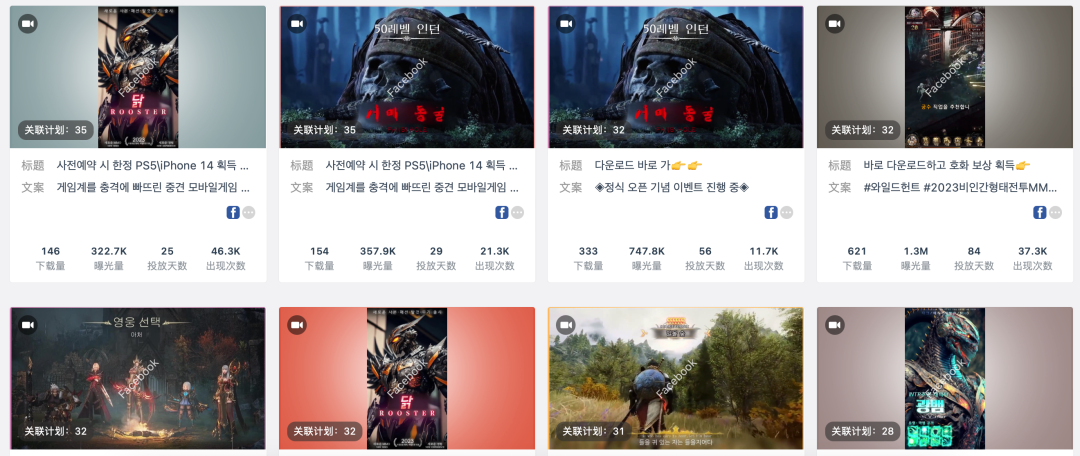This screenshot has height=456, width=1080.
Task: Open the ad titled 바로 다운로드하고 호화 보상 획득
Action: [944, 77]
